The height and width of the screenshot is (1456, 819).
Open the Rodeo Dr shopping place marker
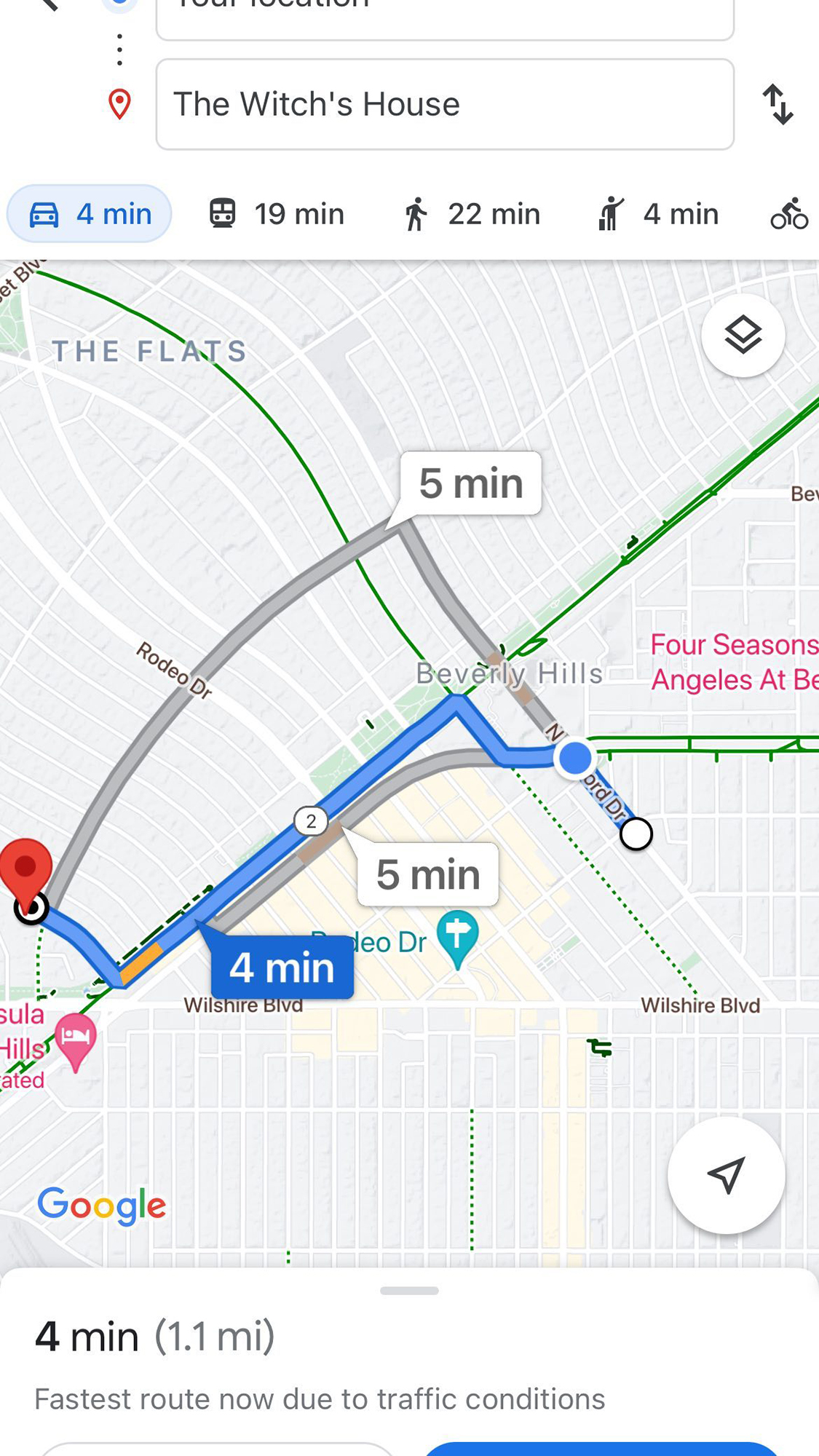click(457, 935)
